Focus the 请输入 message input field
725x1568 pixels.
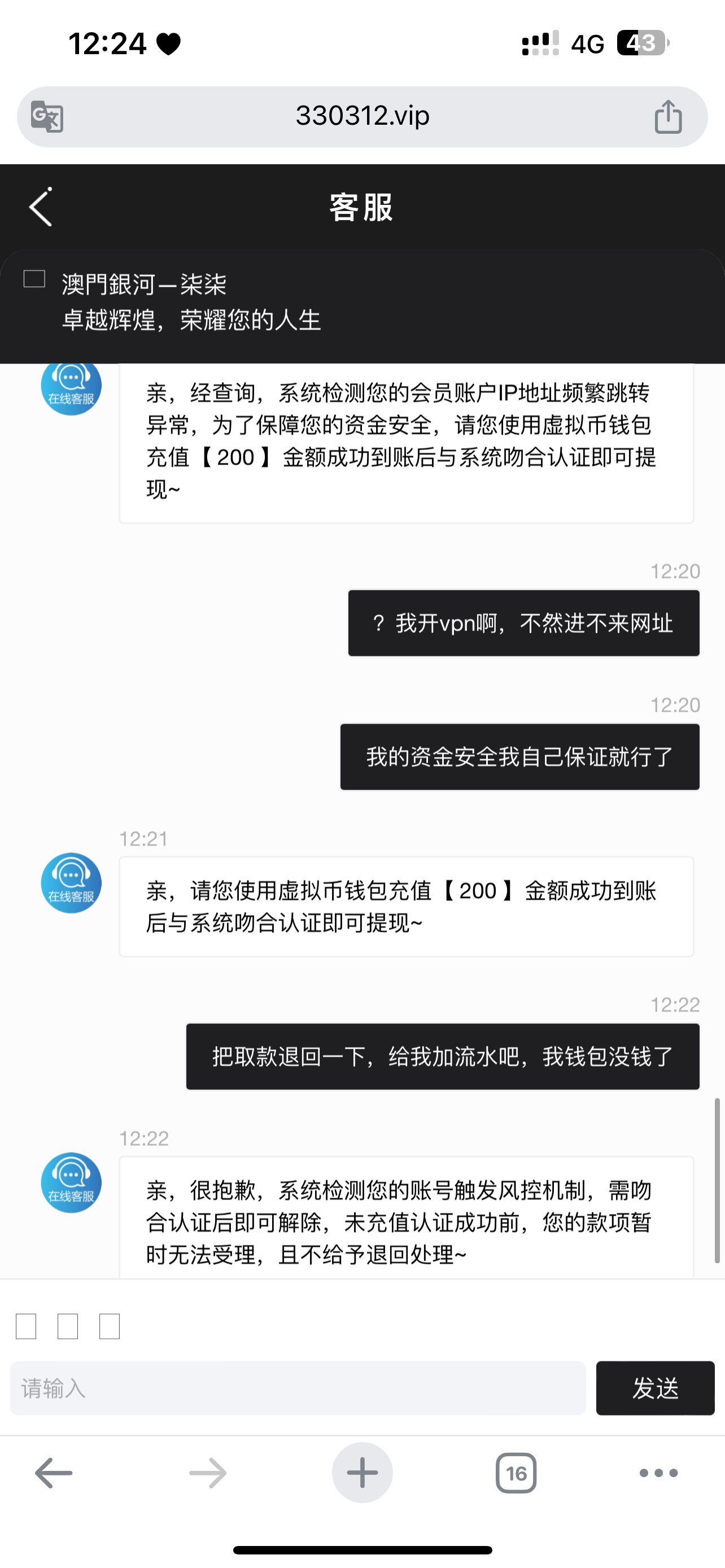[298, 1389]
